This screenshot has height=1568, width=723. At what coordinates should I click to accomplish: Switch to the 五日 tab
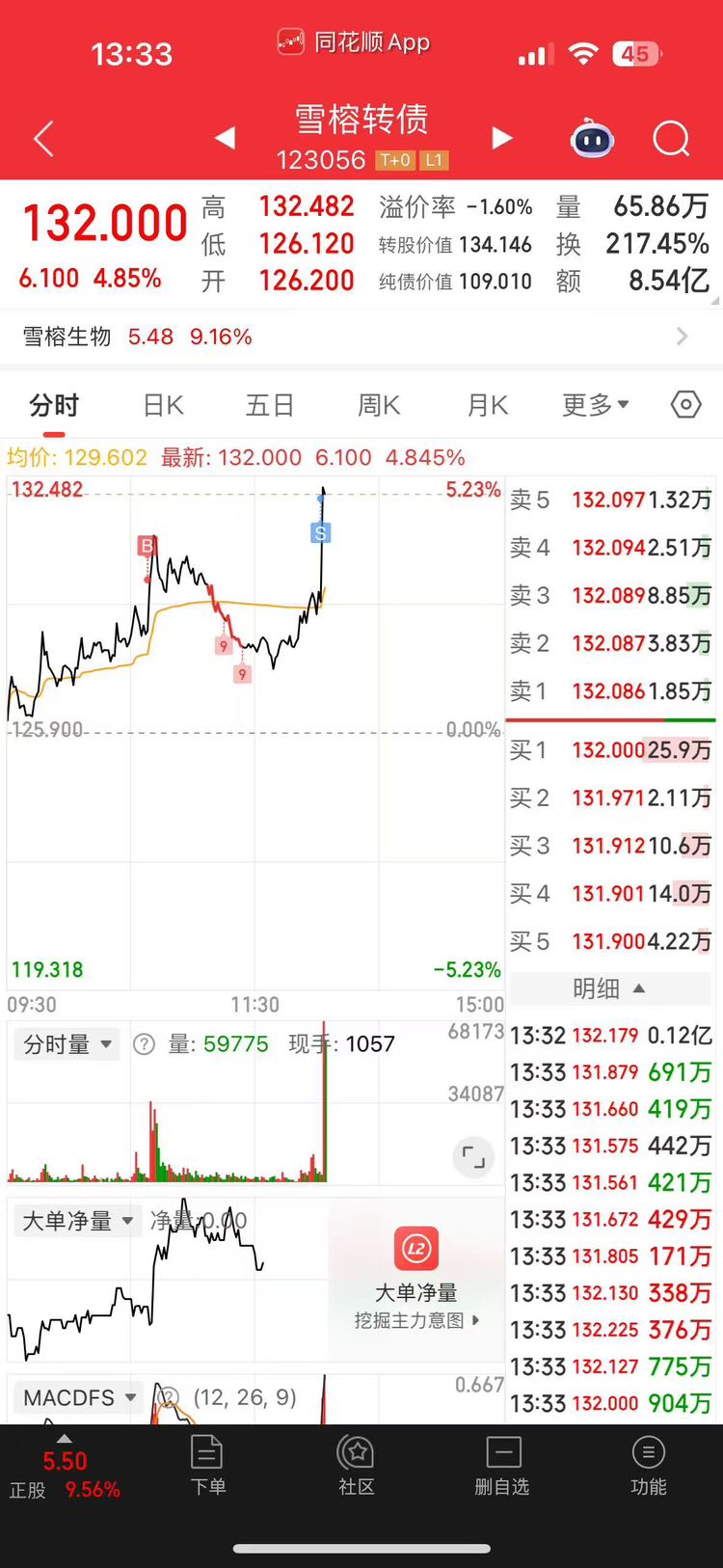[269, 405]
